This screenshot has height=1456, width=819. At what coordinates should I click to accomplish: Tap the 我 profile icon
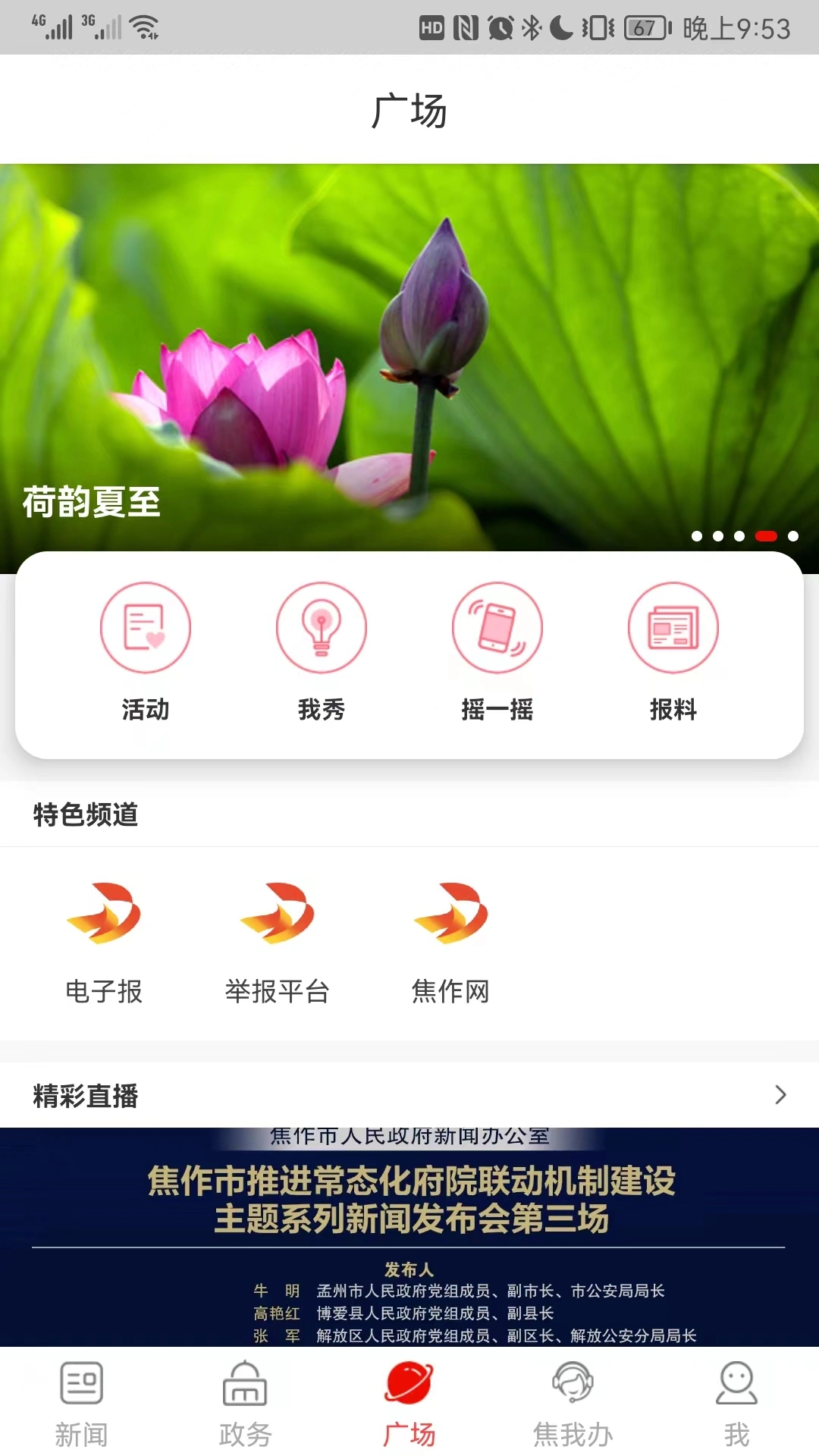tap(736, 1384)
